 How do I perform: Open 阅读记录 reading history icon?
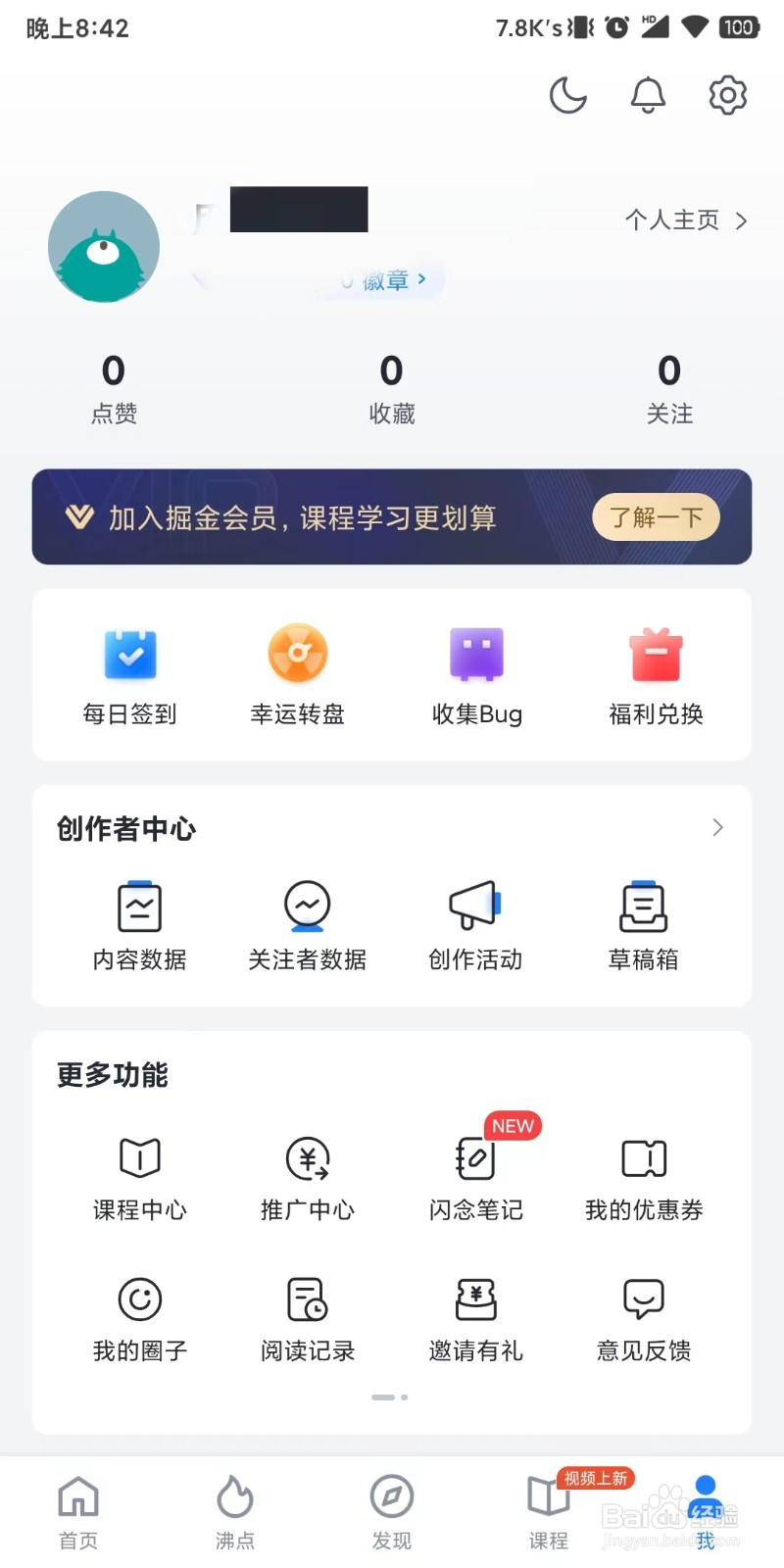click(x=307, y=1301)
